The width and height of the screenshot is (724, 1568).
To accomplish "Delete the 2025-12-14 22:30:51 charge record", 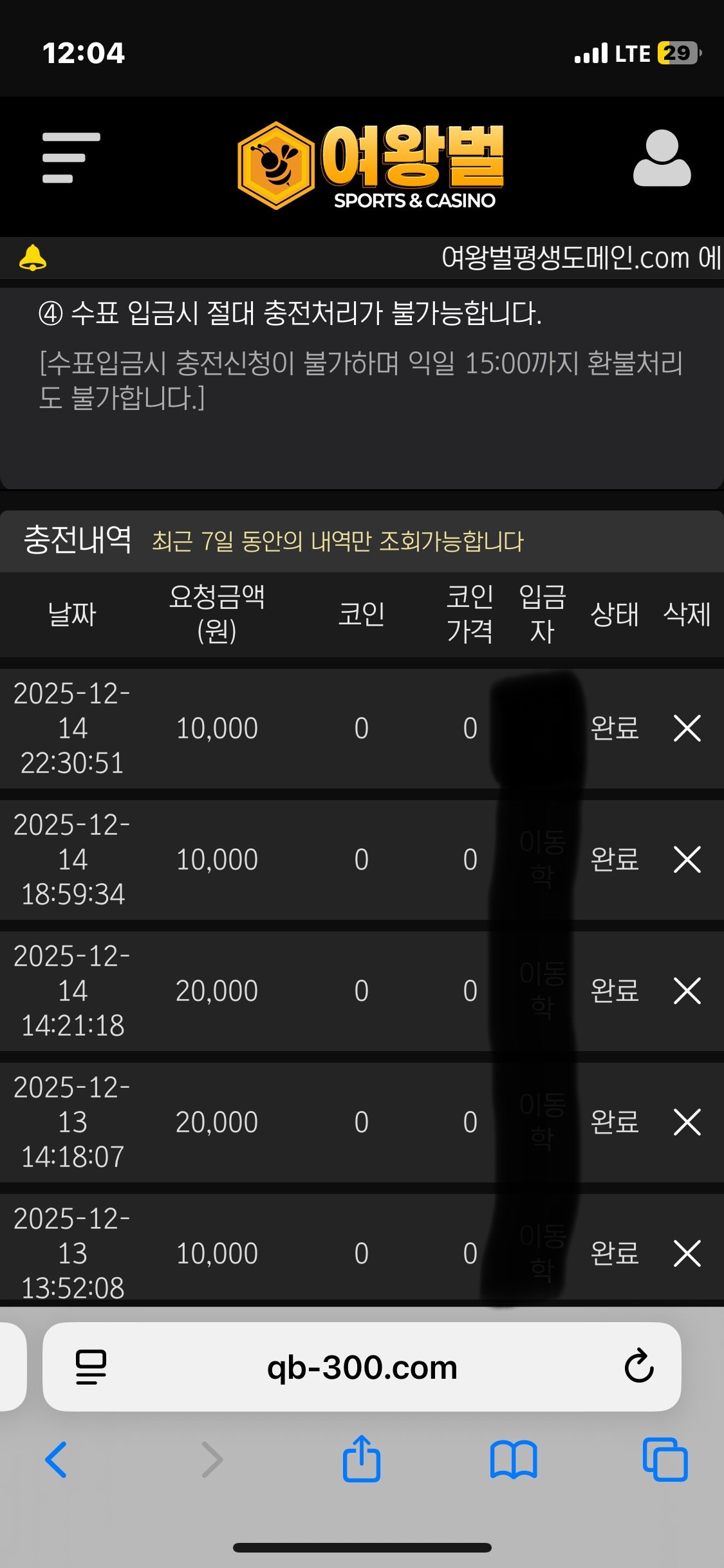I will click(x=687, y=729).
